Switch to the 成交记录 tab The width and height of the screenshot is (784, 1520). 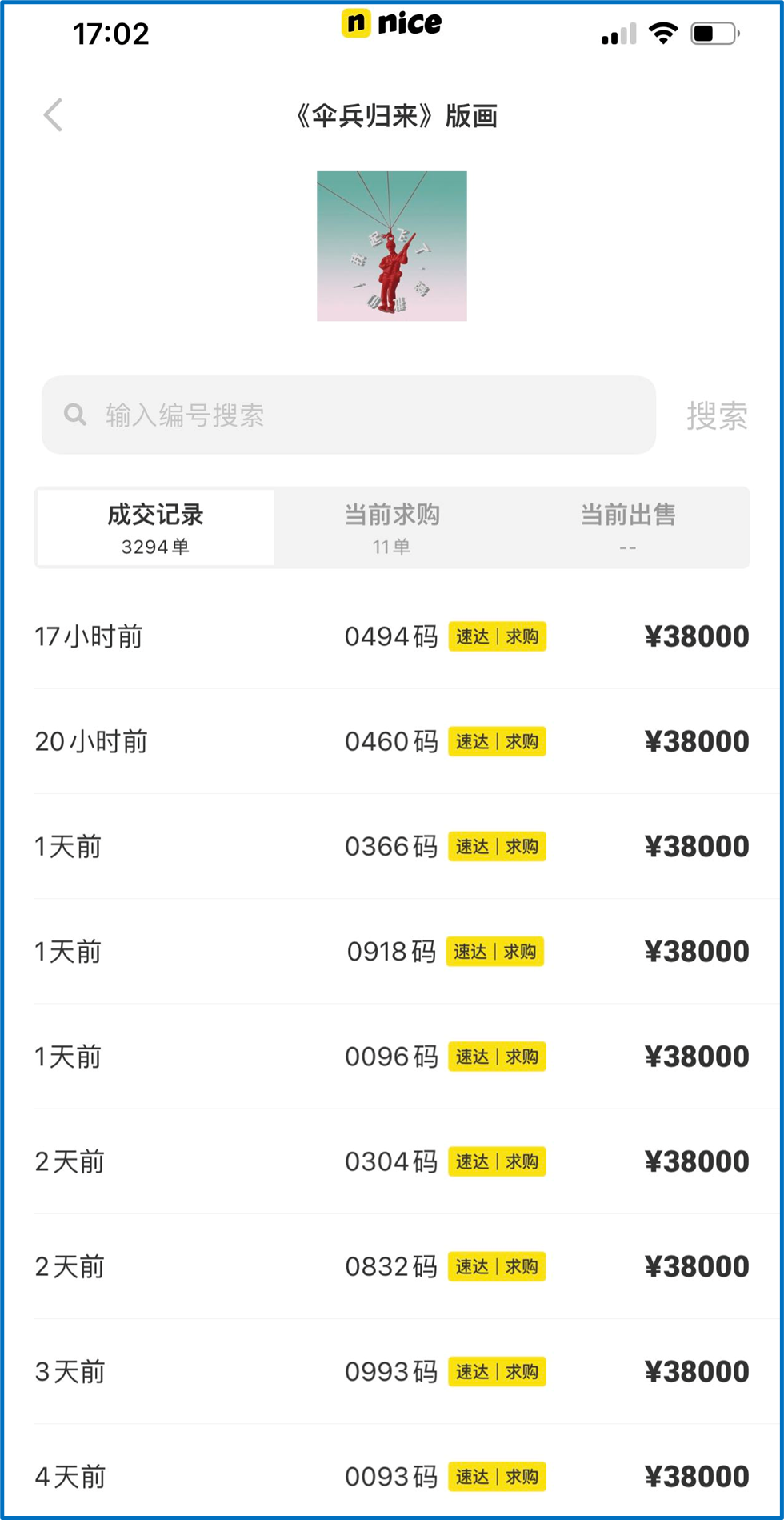(155, 528)
